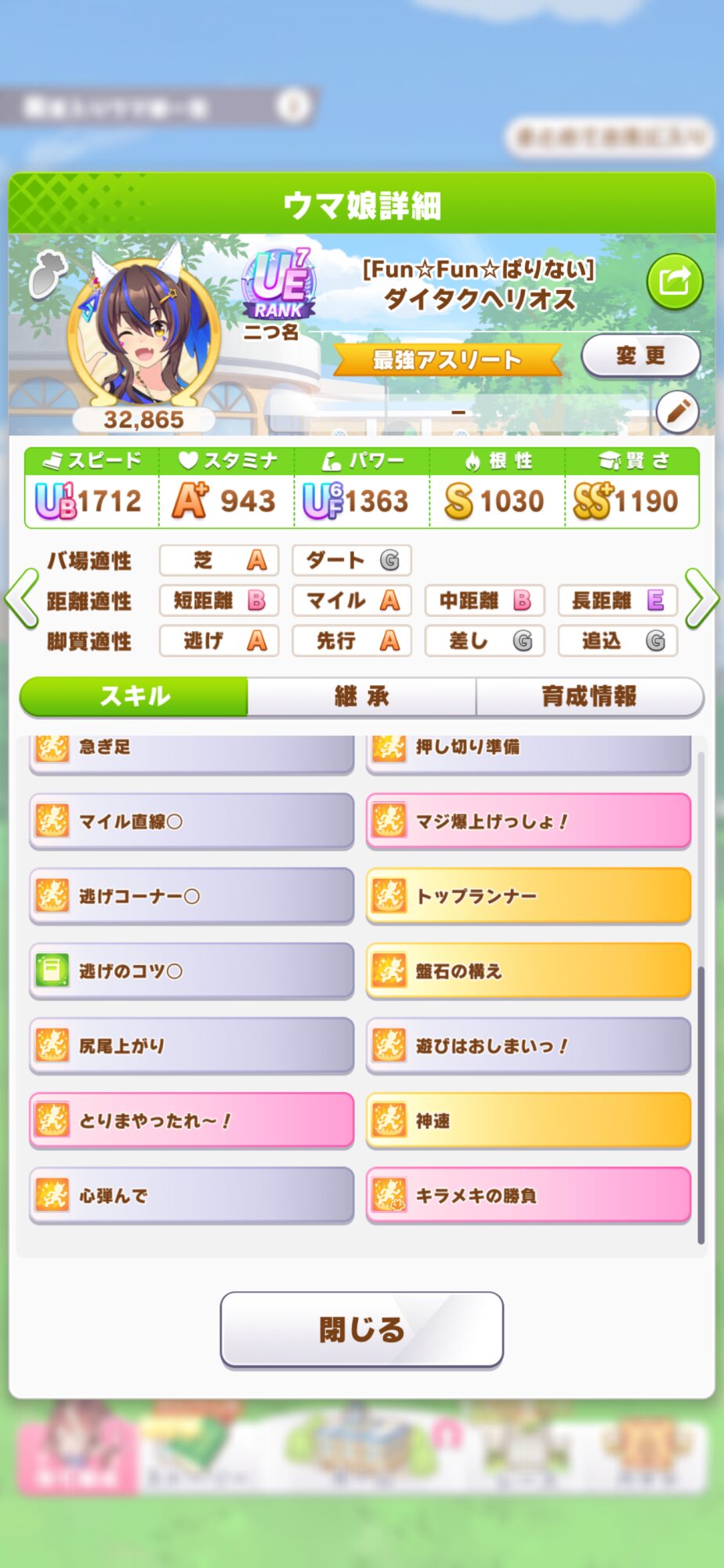Tap the 変更 button to change the title
Screen dimensions: 724x1568
[640, 356]
